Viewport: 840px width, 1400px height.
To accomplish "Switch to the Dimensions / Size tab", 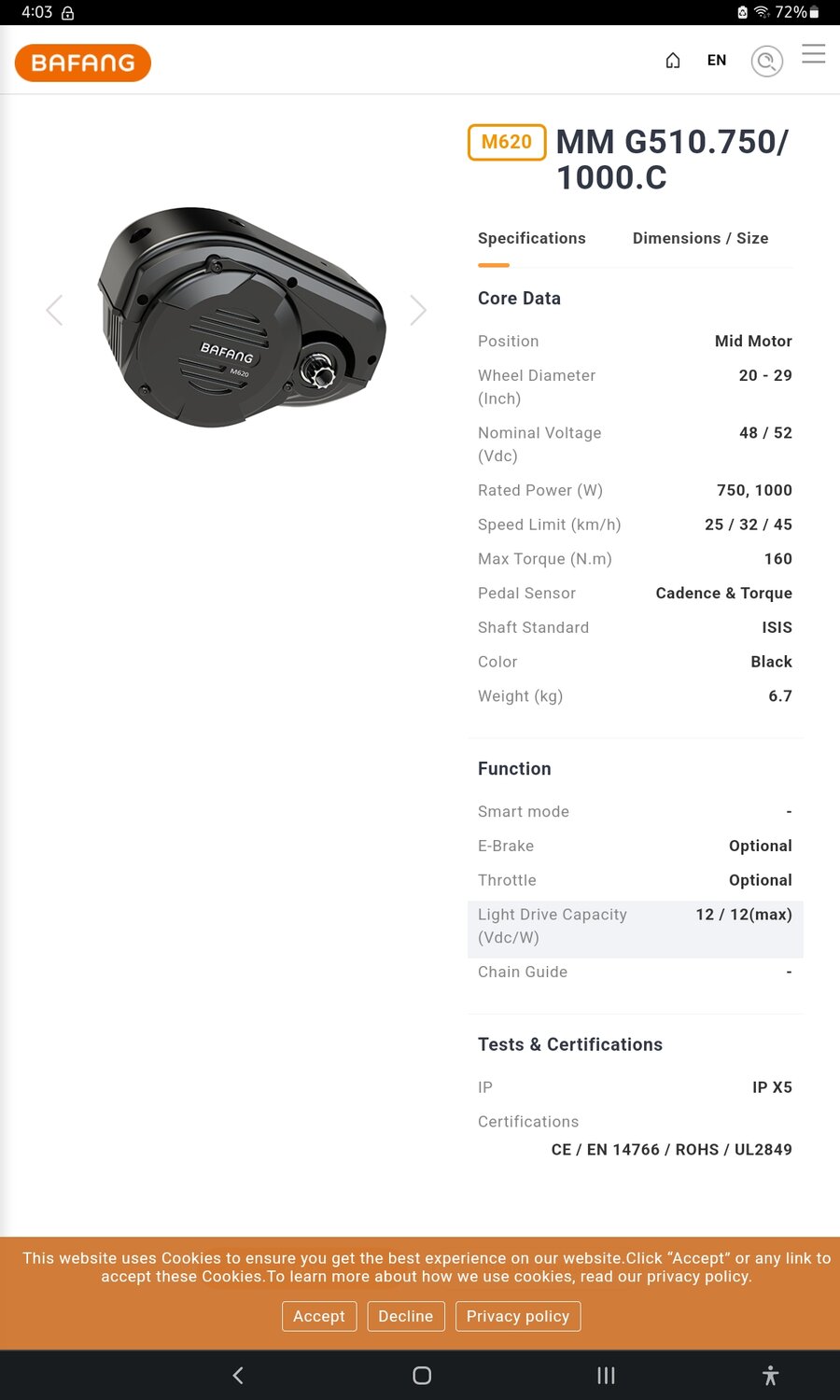I will (700, 238).
